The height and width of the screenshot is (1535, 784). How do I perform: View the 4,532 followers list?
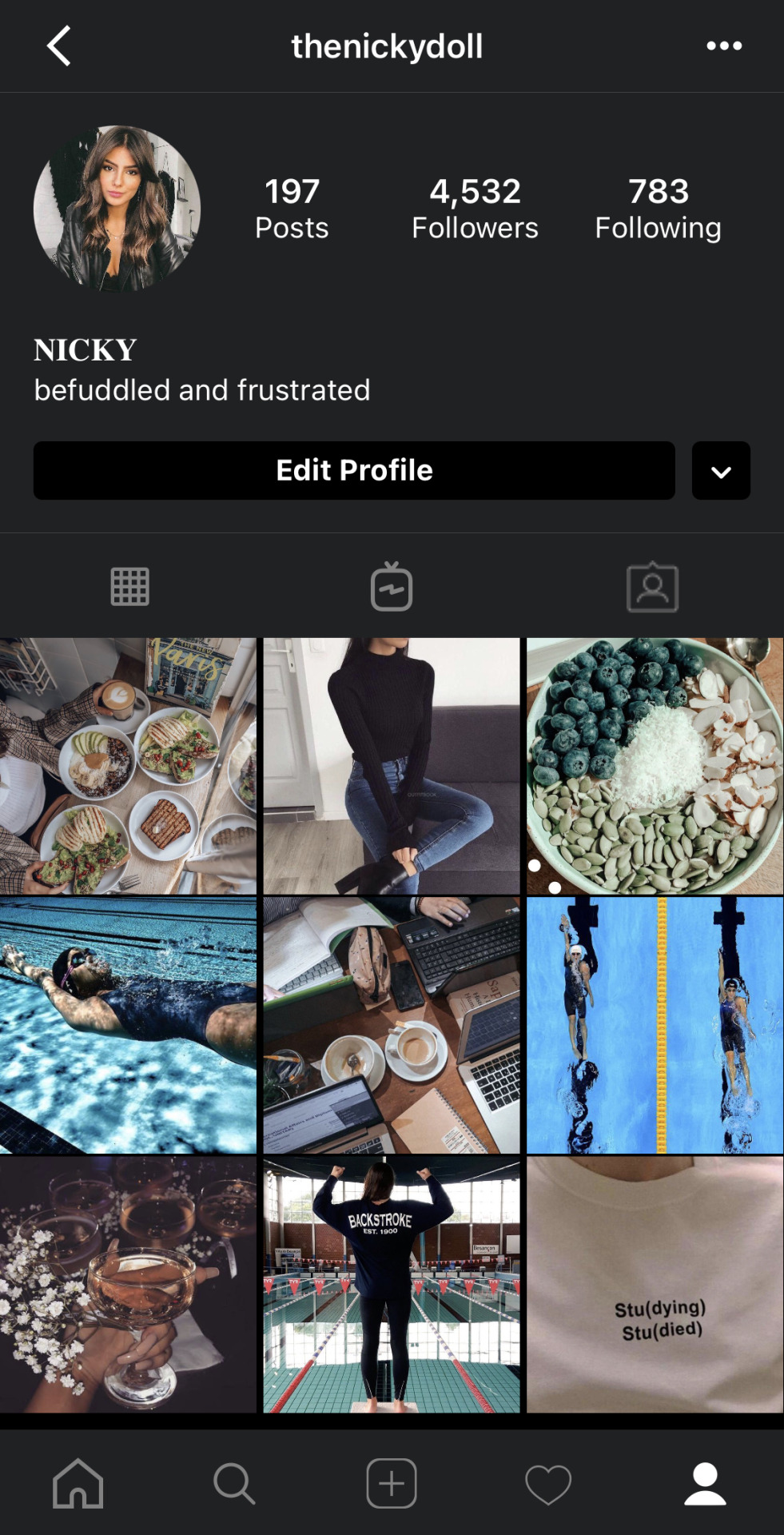coord(475,209)
